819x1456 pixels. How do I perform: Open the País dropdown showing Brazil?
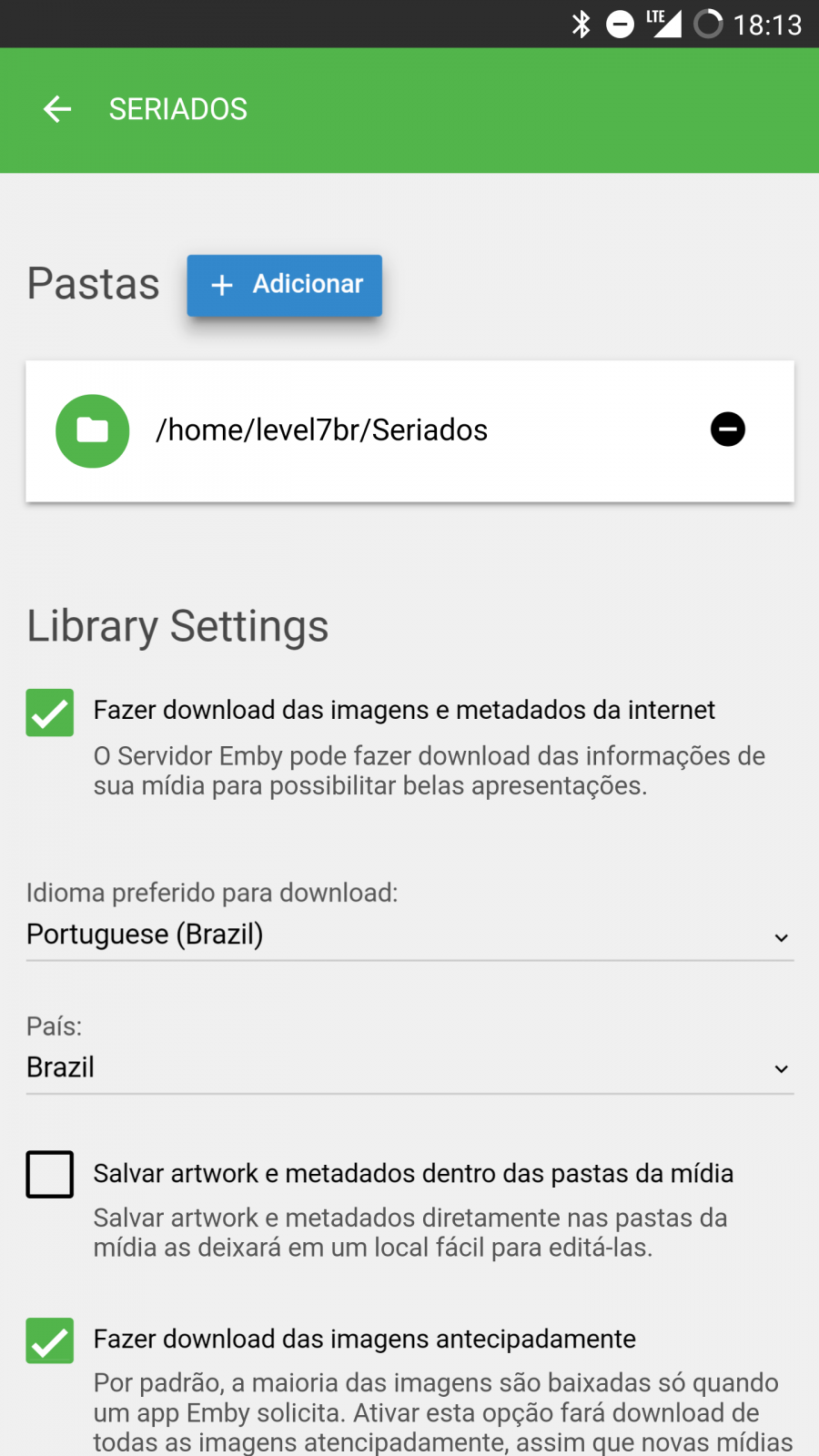(409, 1067)
